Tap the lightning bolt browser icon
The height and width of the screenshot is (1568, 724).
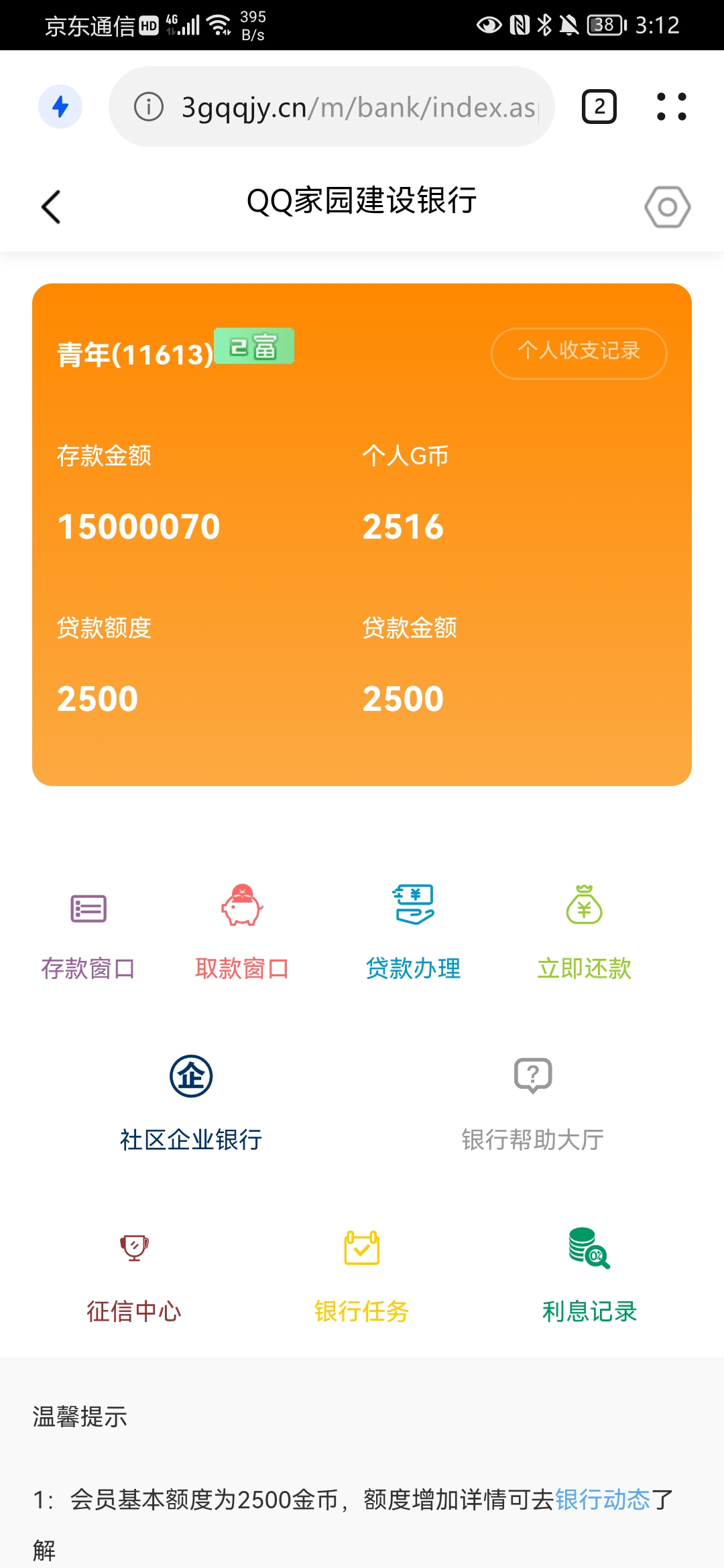[x=61, y=106]
